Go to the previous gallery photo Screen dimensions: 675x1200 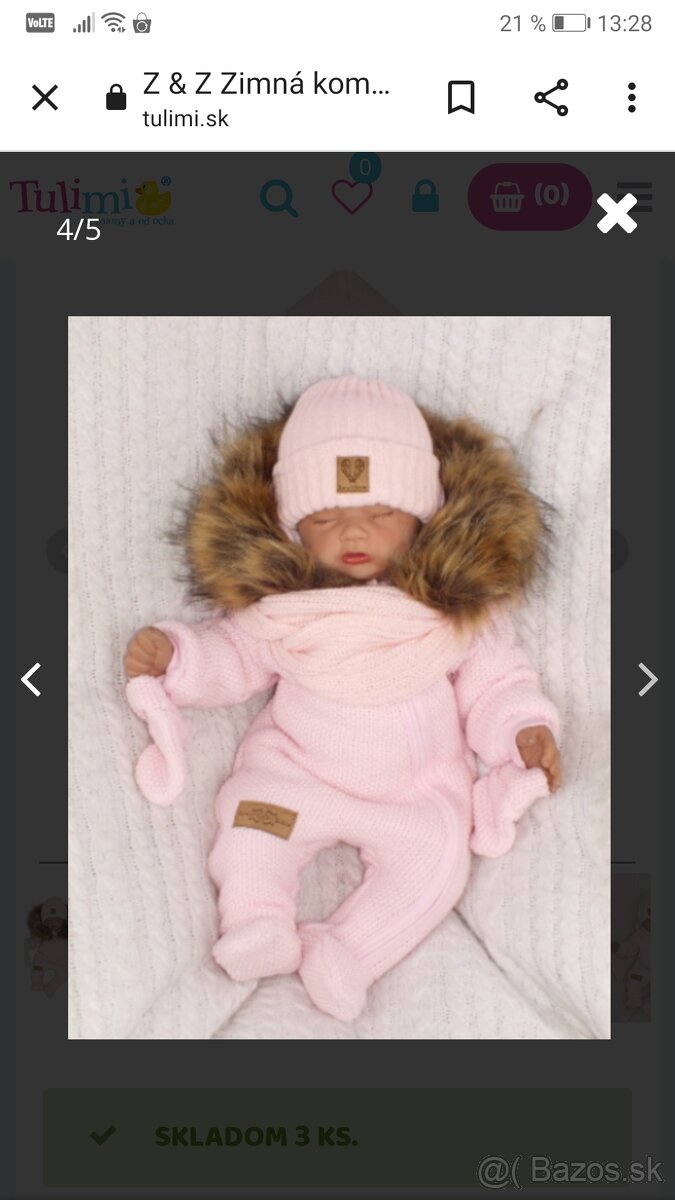(32, 679)
